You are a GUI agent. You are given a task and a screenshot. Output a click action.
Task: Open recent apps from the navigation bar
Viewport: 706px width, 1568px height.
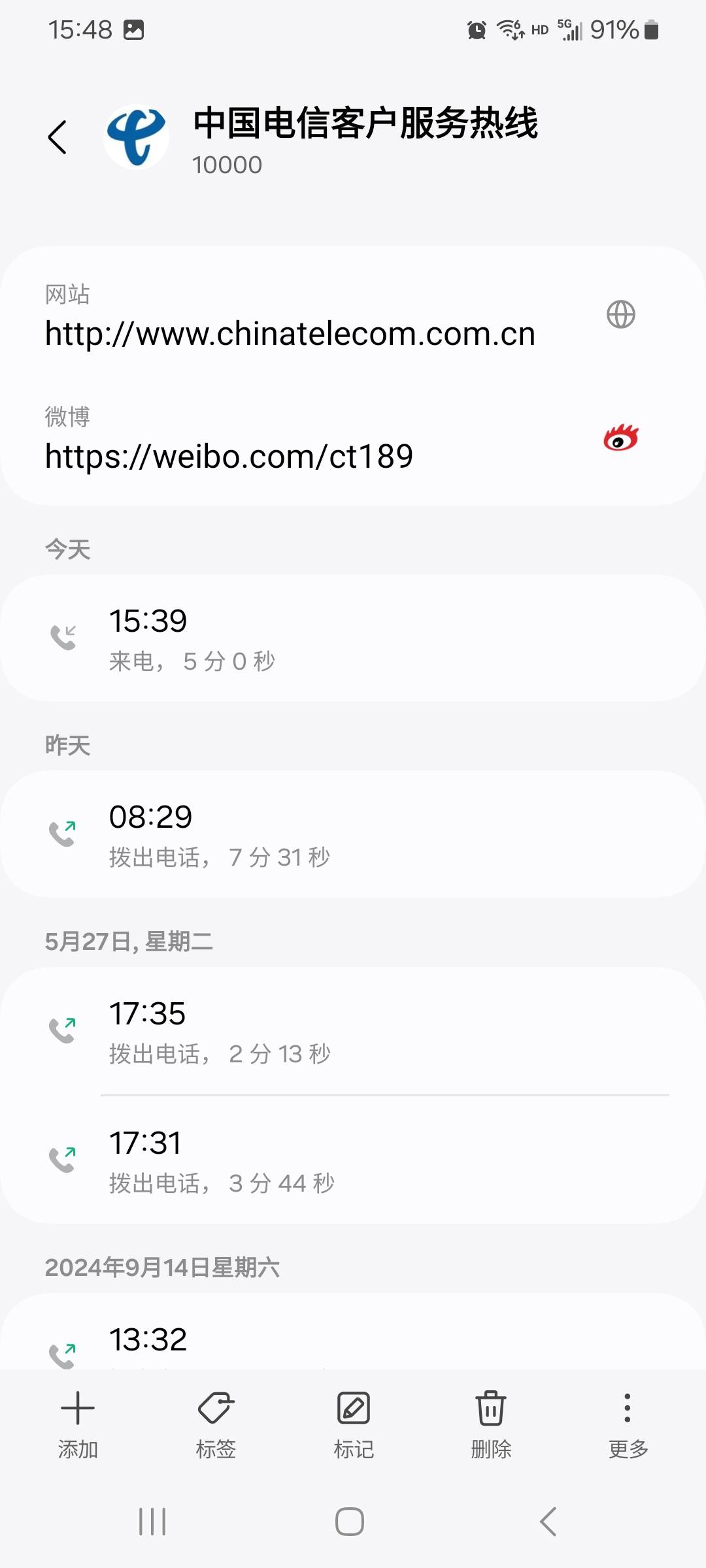pyautogui.click(x=152, y=1522)
